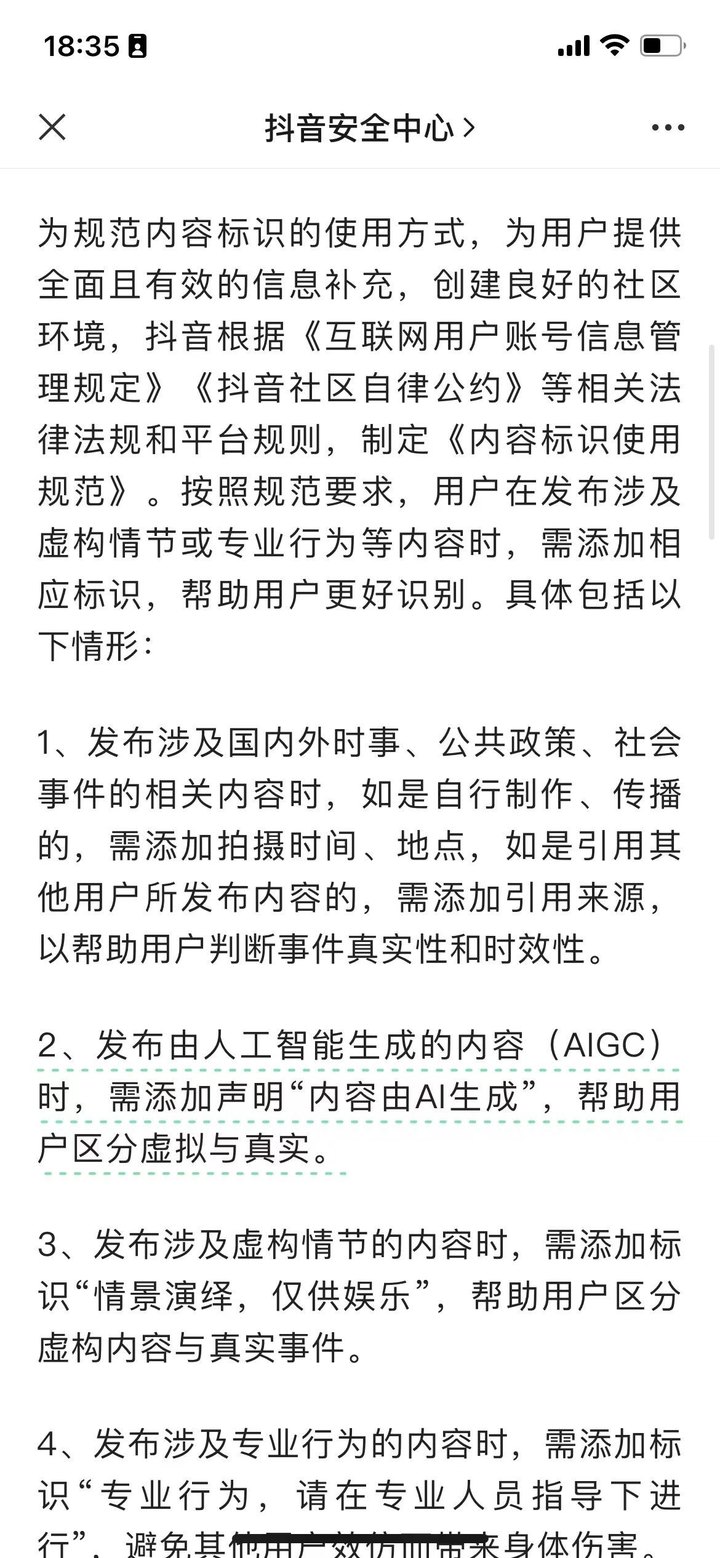Image resolution: width=720 pixels, height=1558 pixels.
Task: Close the 抖音安全中心 page
Action: (x=52, y=127)
